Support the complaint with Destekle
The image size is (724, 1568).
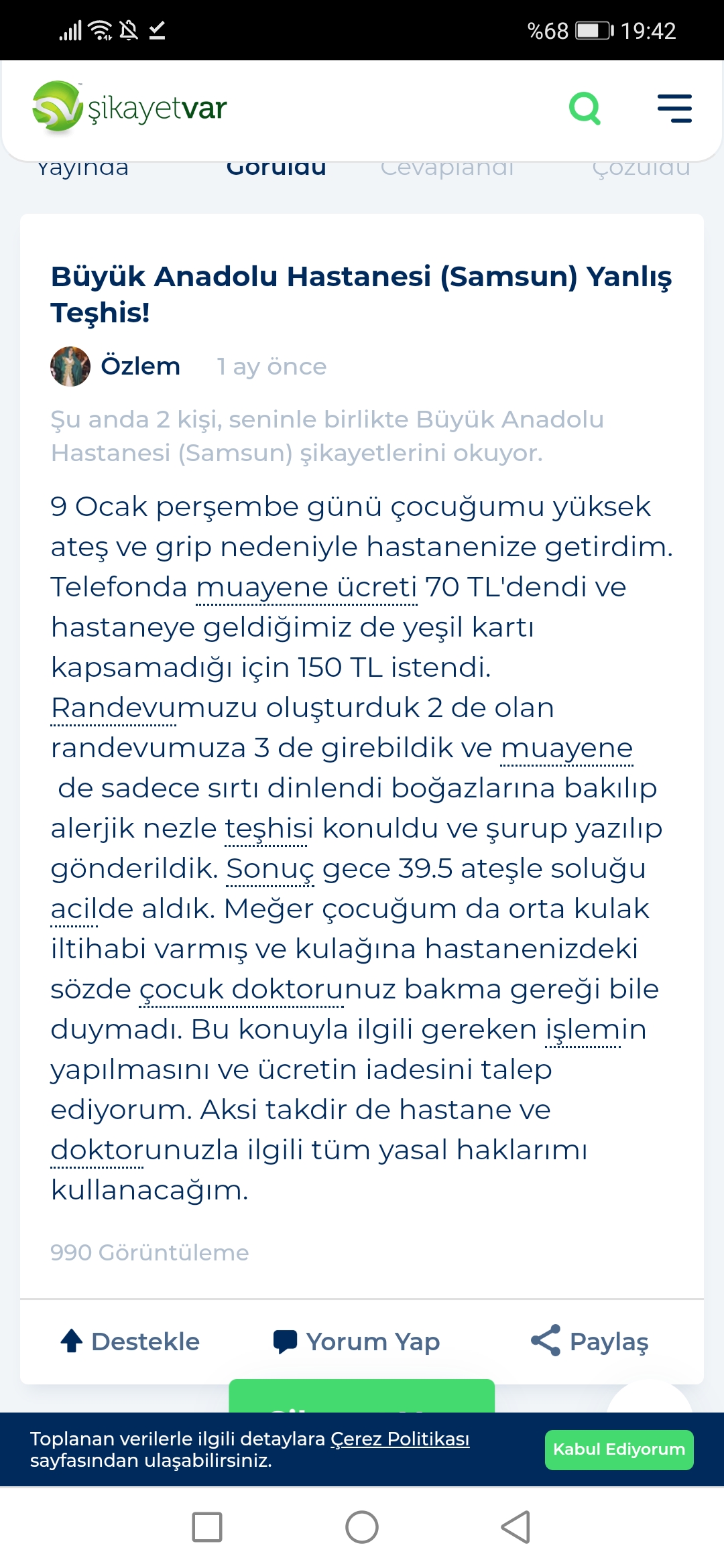130,1342
